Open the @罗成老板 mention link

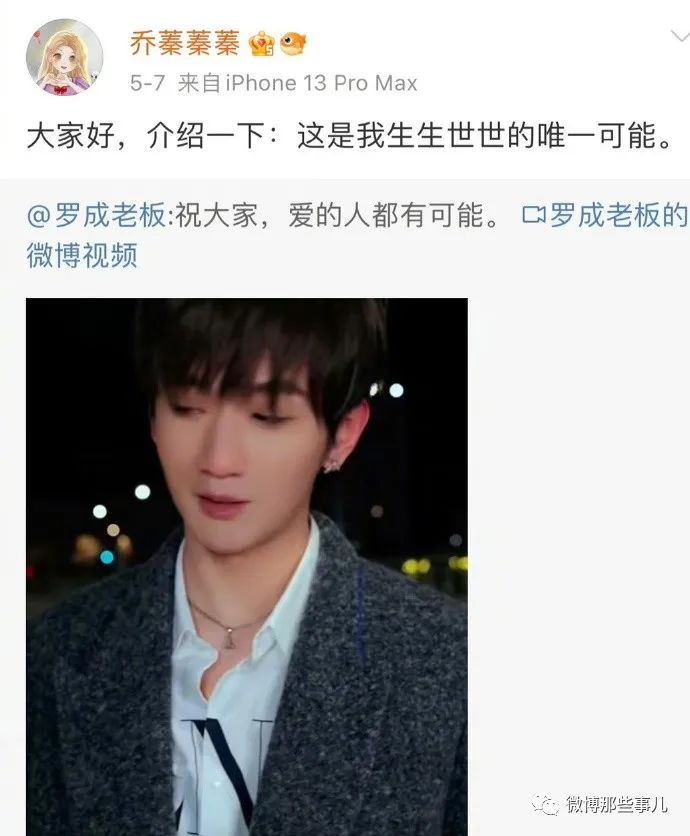pos(99,216)
